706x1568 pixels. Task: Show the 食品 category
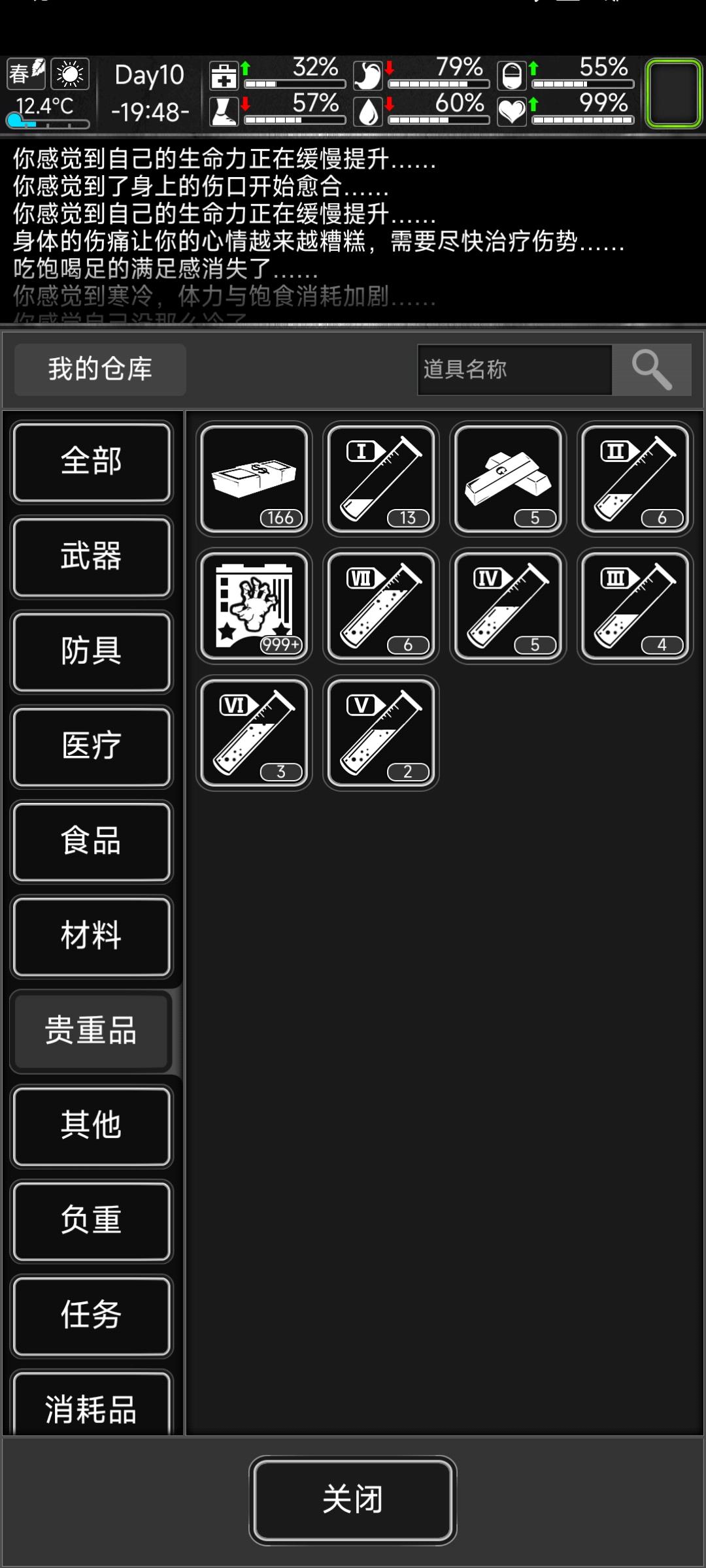[x=92, y=841]
